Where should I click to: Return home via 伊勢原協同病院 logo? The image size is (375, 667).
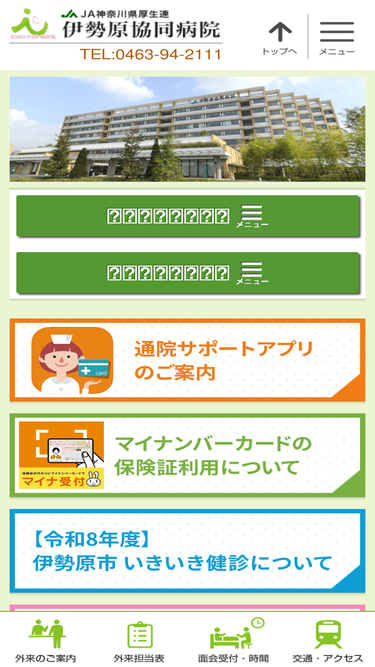(116, 24)
